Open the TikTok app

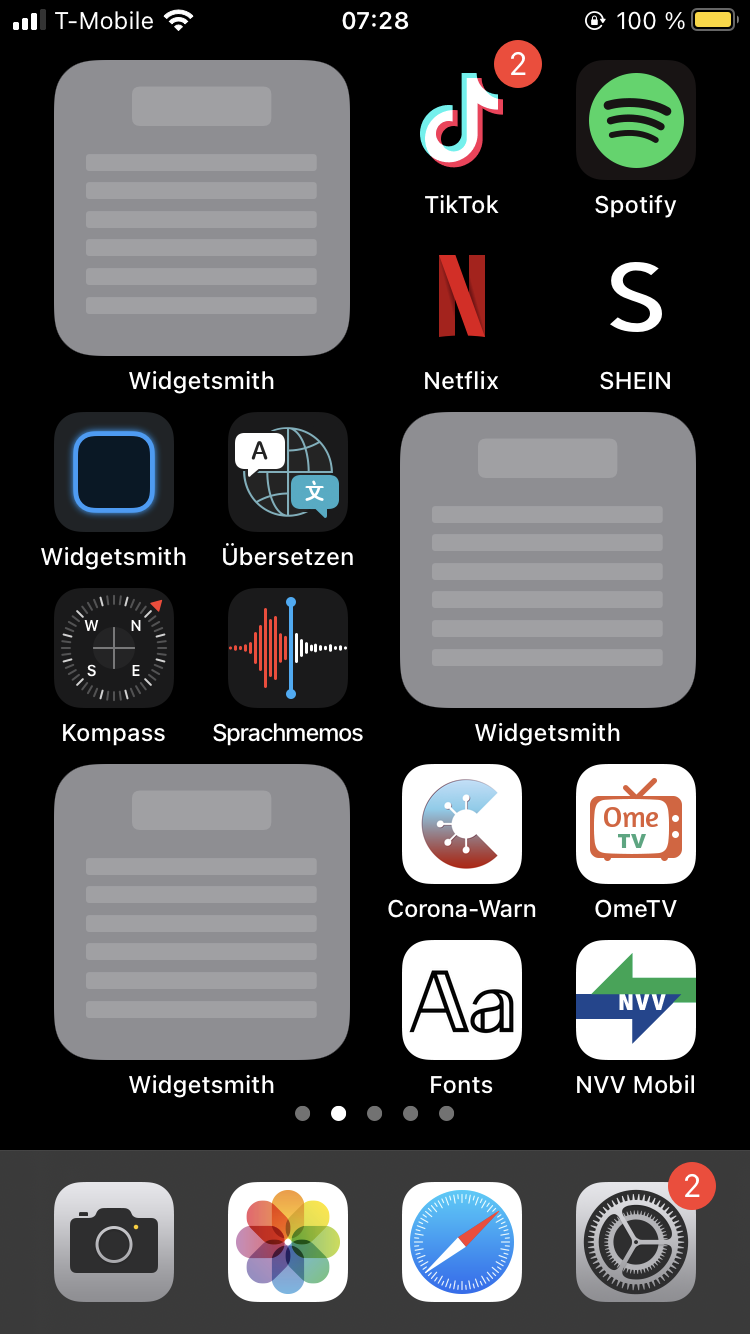point(461,120)
